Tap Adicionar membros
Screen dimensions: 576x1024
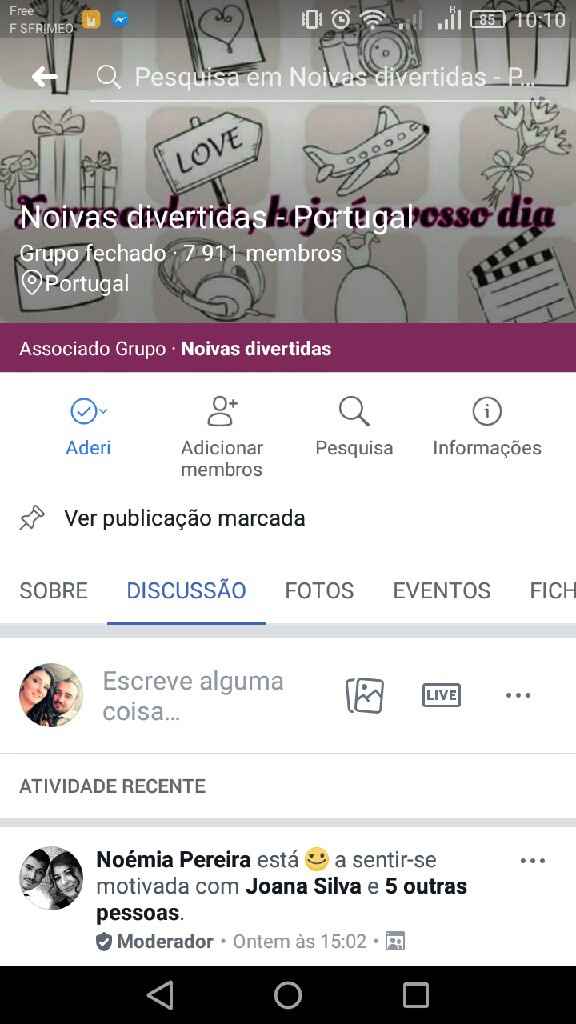click(x=222, y=436)
